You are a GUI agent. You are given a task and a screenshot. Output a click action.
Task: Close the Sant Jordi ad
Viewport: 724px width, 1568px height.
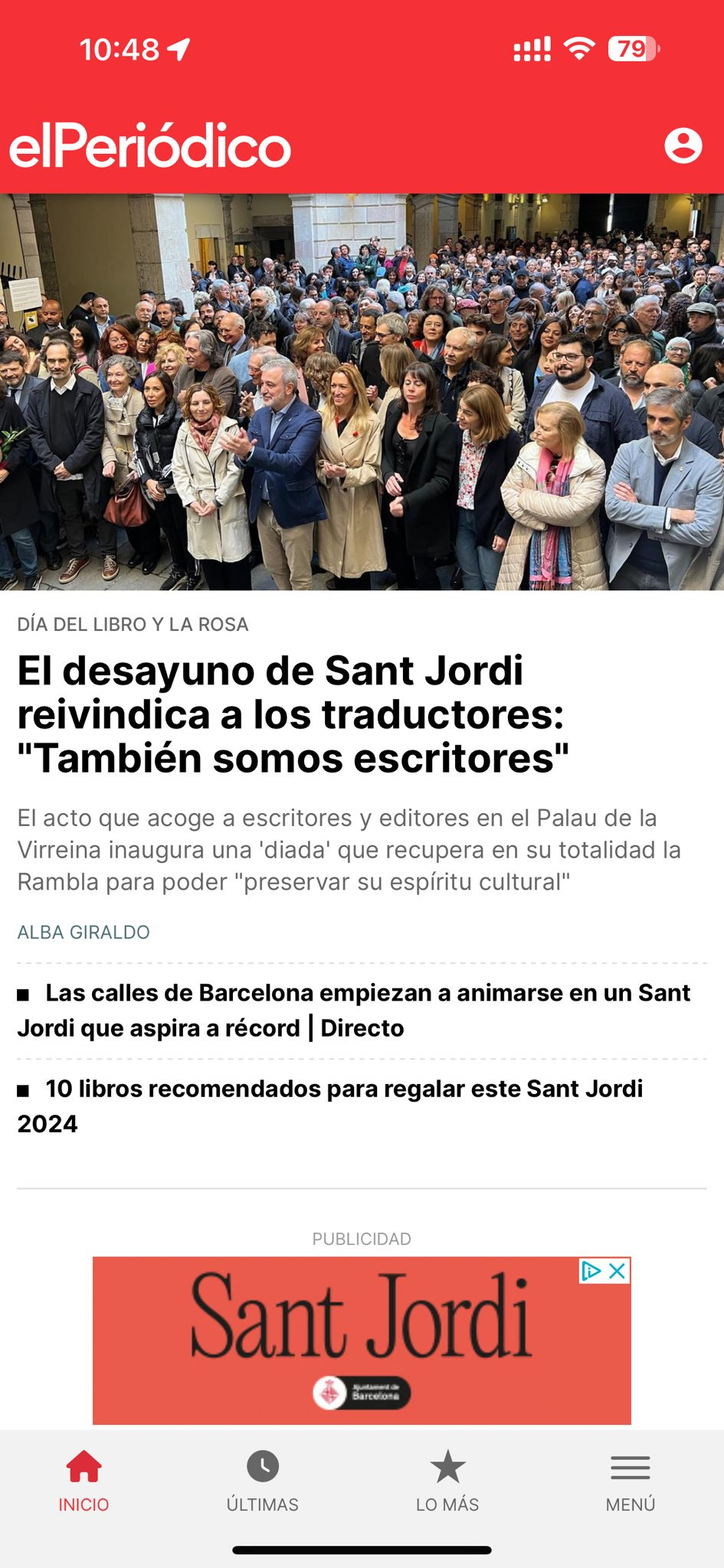point(618,1271)
